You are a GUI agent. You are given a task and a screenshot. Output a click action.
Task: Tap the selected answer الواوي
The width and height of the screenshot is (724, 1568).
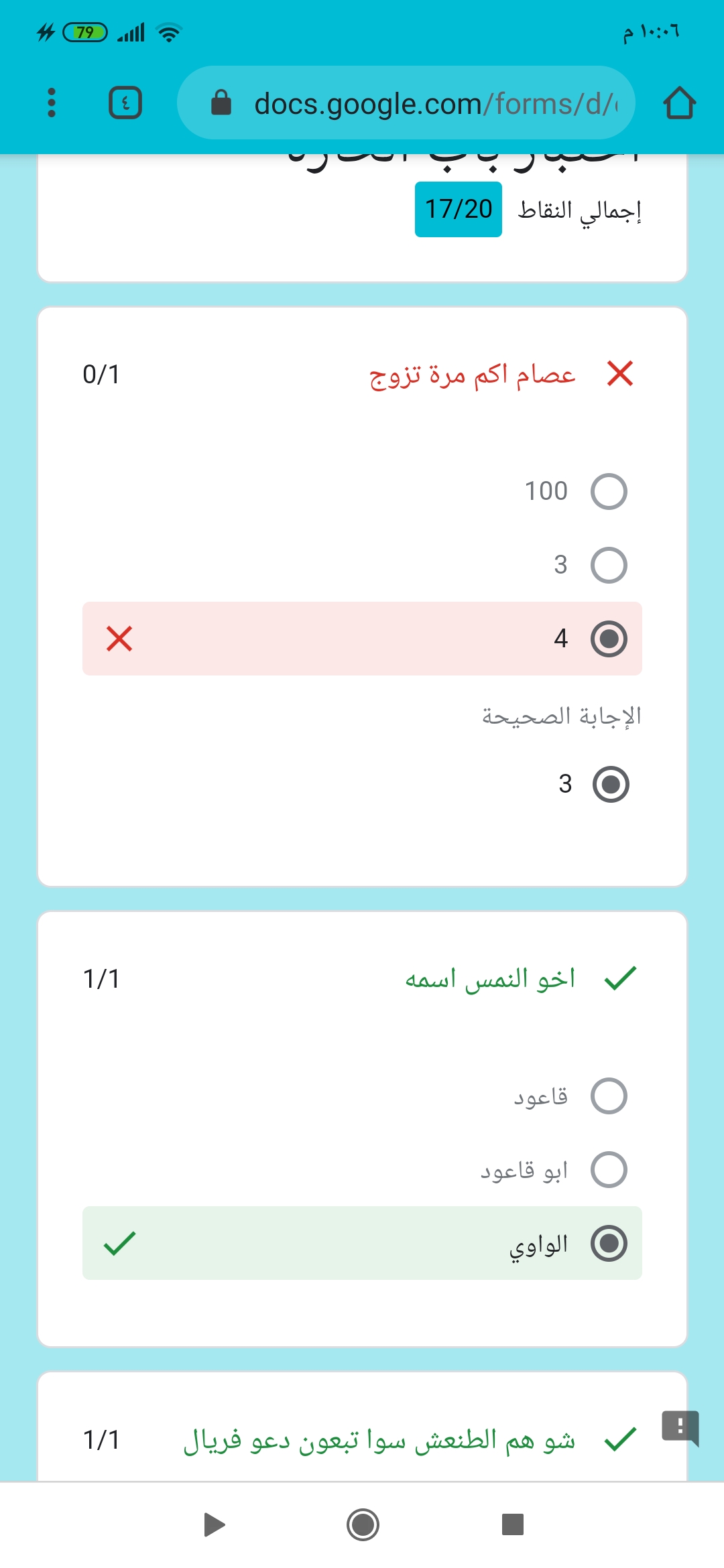pyautogui.click(x=608, y=1244)
